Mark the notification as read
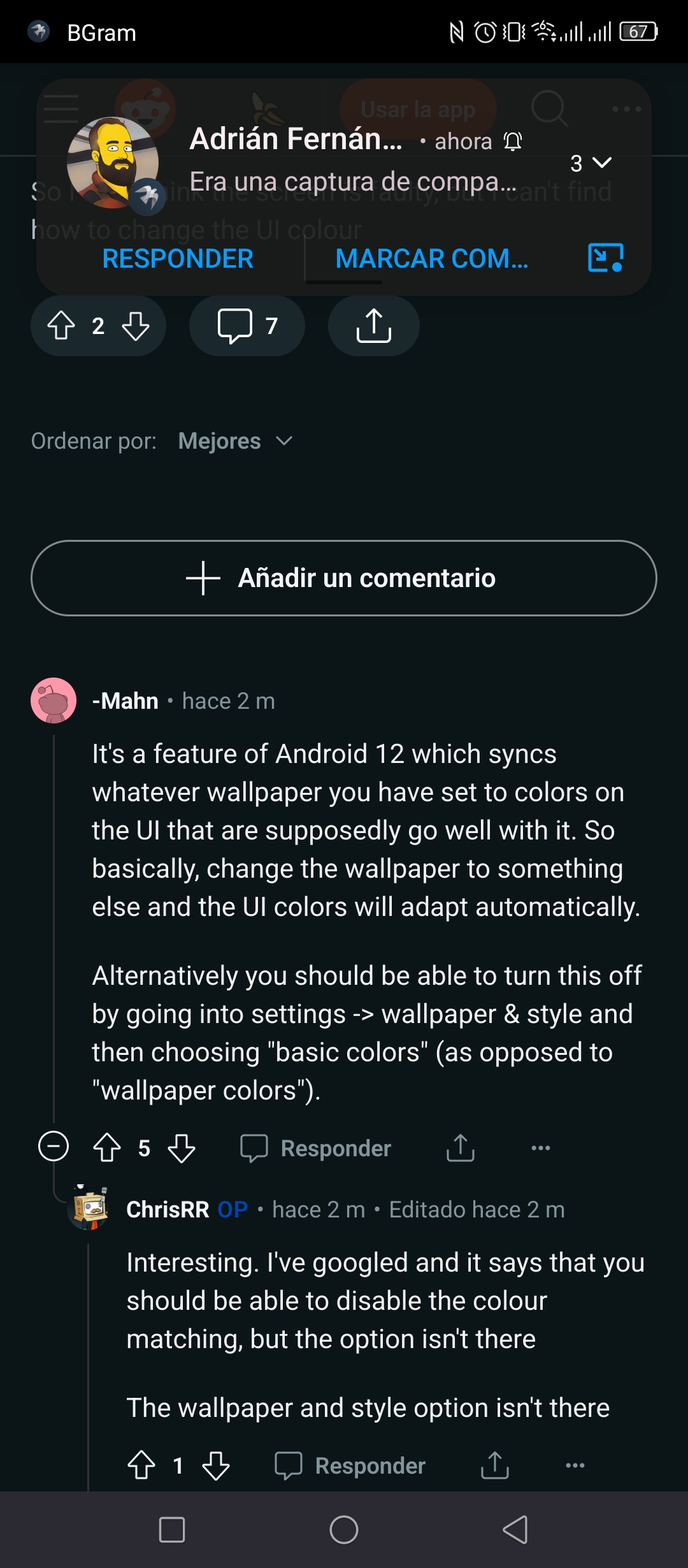 [x=432, y=259]
